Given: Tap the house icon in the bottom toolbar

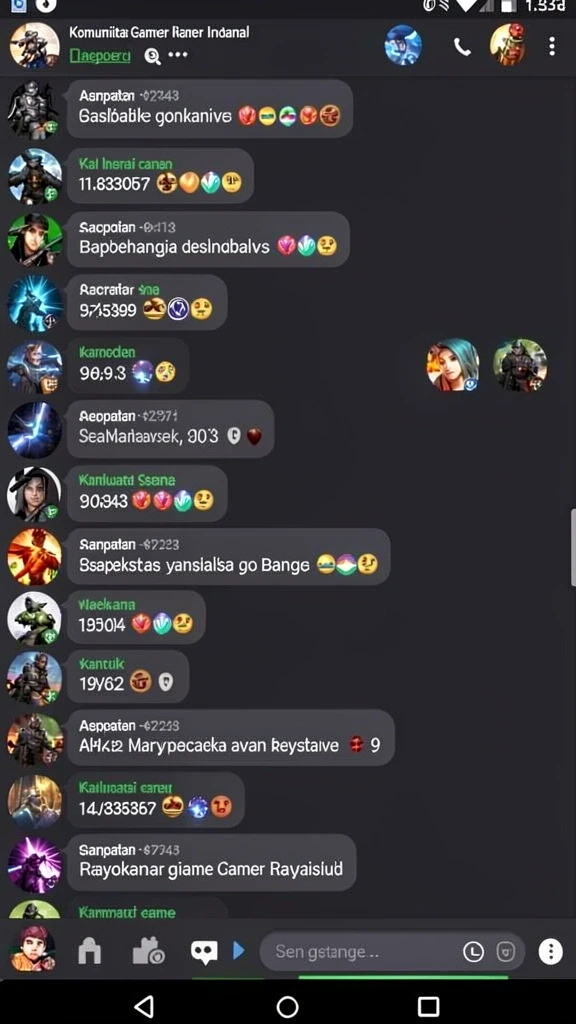Looking at the screenshot, I should (x=89, y=952).
